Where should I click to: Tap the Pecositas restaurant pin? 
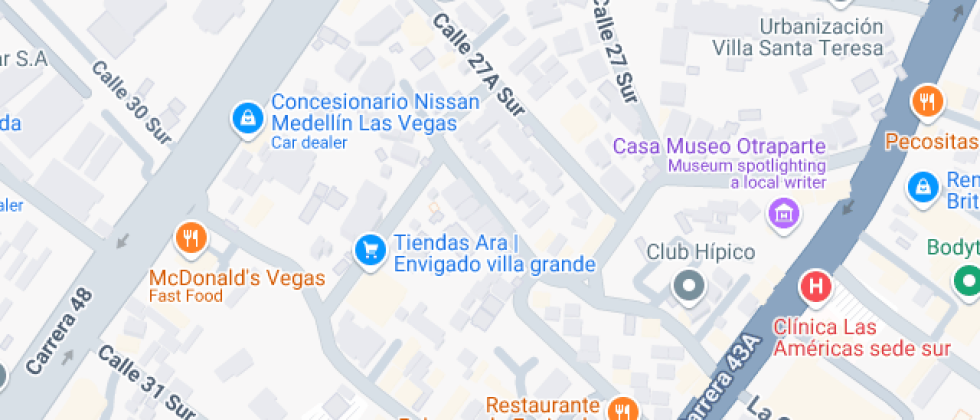928,102
